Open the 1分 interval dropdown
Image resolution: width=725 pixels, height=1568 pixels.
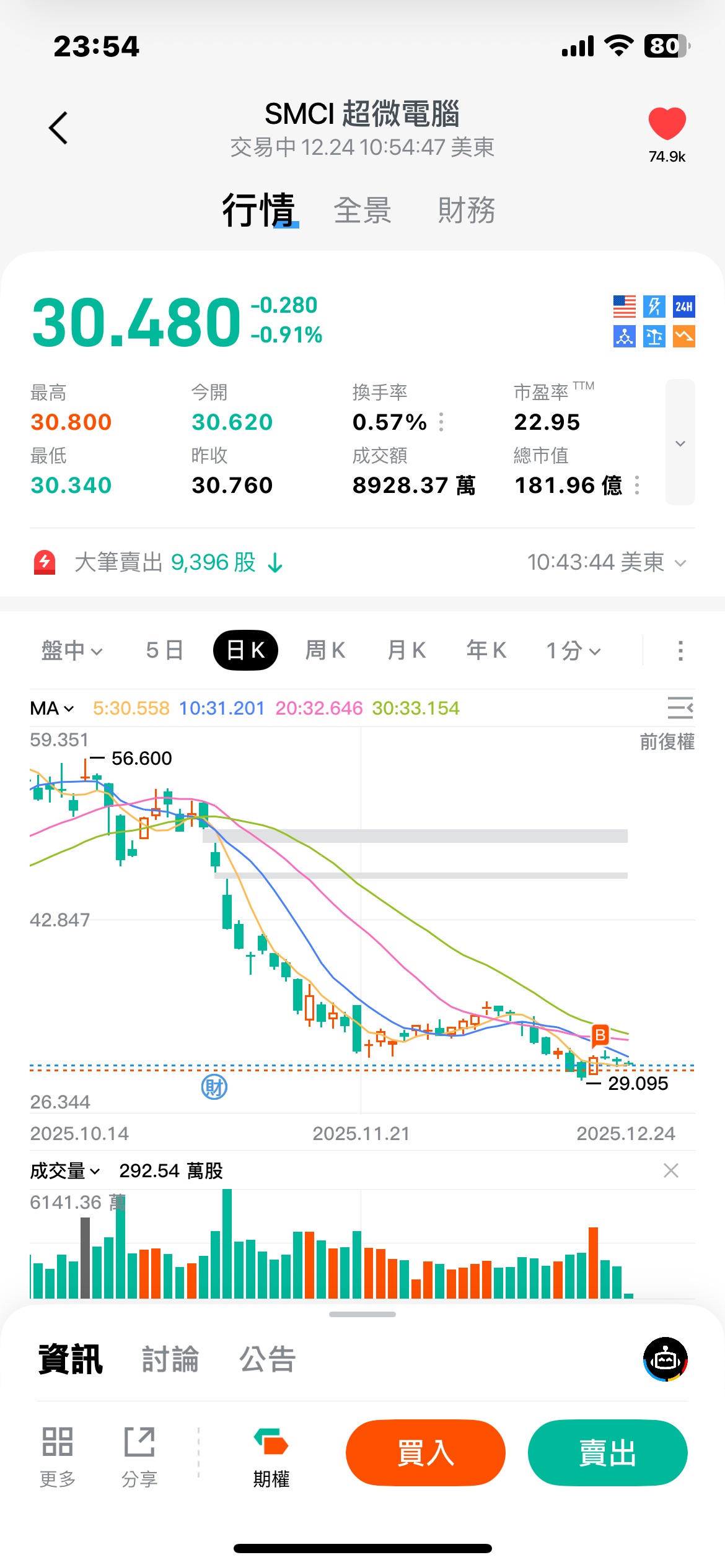(573, 651)
